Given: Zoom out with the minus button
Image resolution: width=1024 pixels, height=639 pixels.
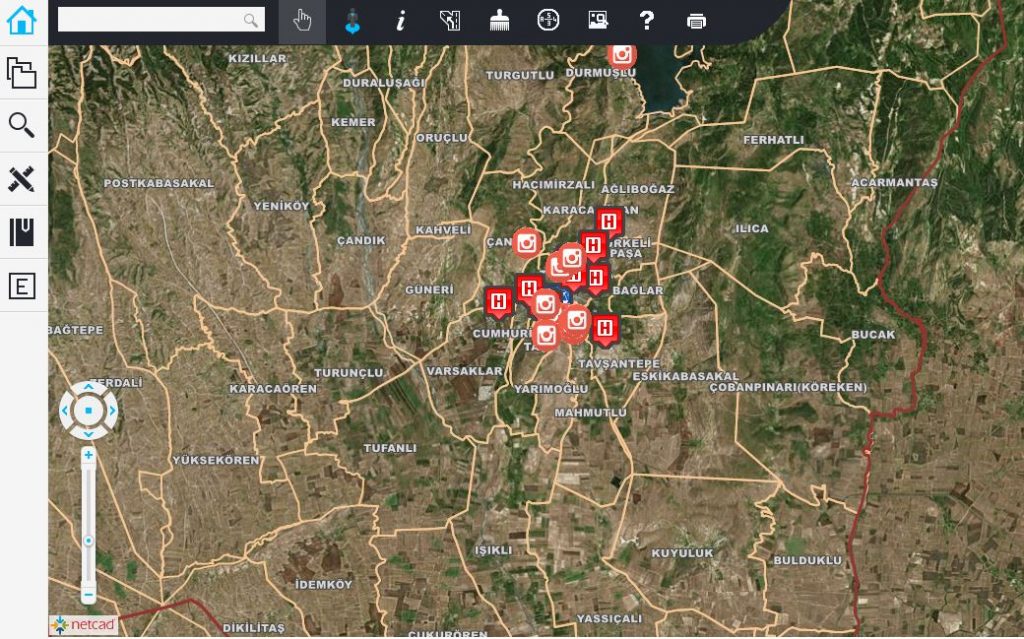Looking at the screenshot, I should click(88, 596).
